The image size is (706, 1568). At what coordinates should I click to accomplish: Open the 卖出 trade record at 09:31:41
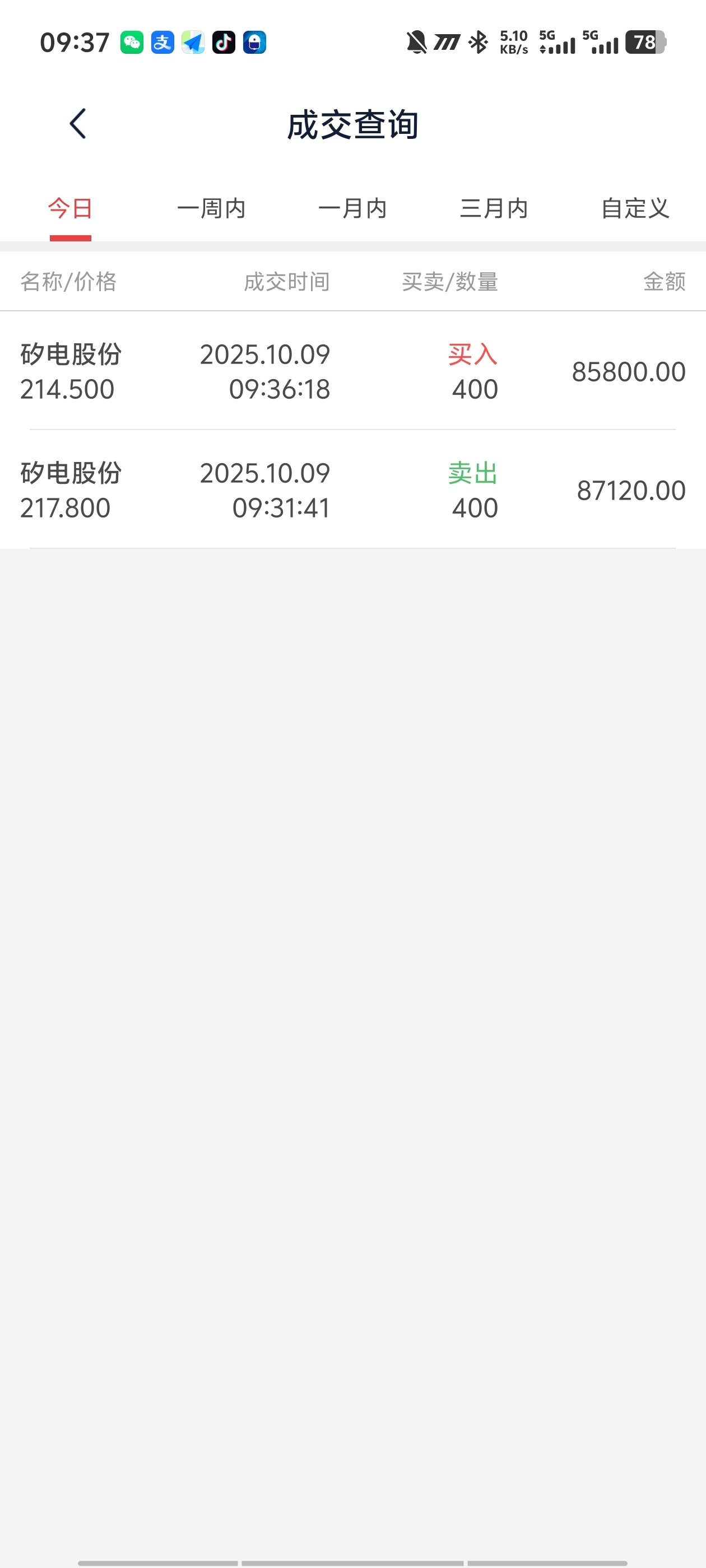352,489
